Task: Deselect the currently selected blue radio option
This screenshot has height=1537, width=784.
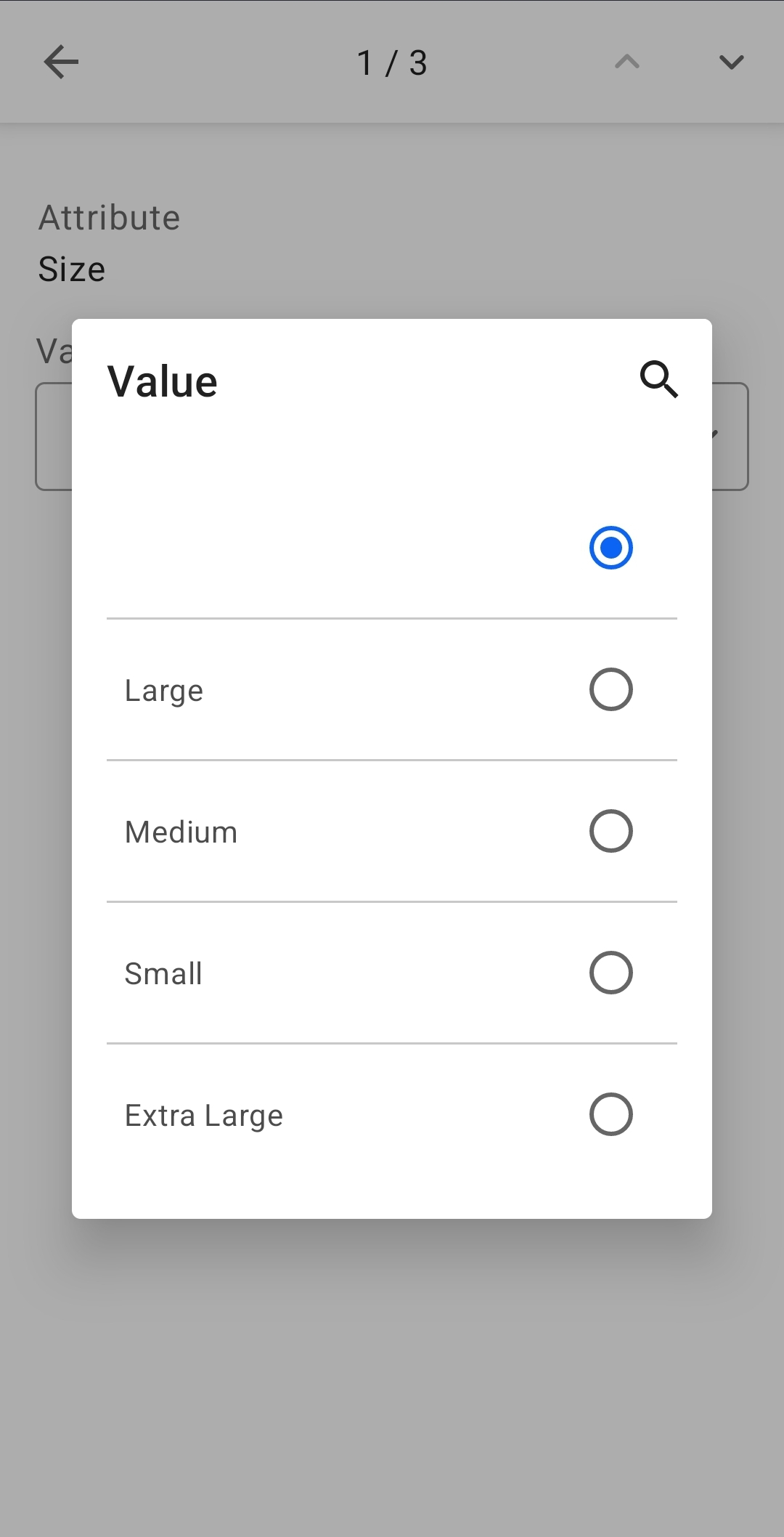Action: (x=611, y=548)
